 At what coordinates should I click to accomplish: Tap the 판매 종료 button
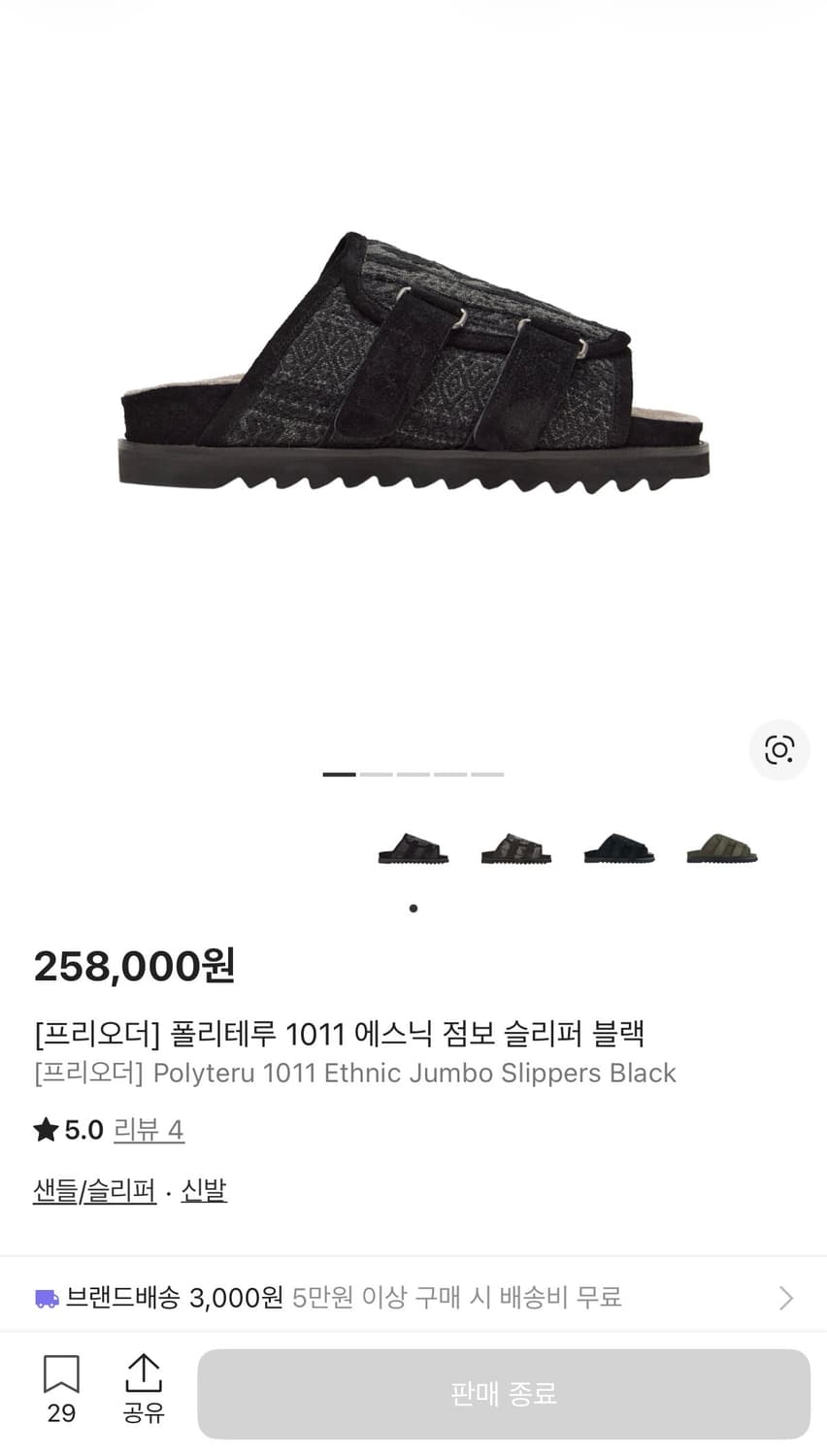click(502, 1394)
